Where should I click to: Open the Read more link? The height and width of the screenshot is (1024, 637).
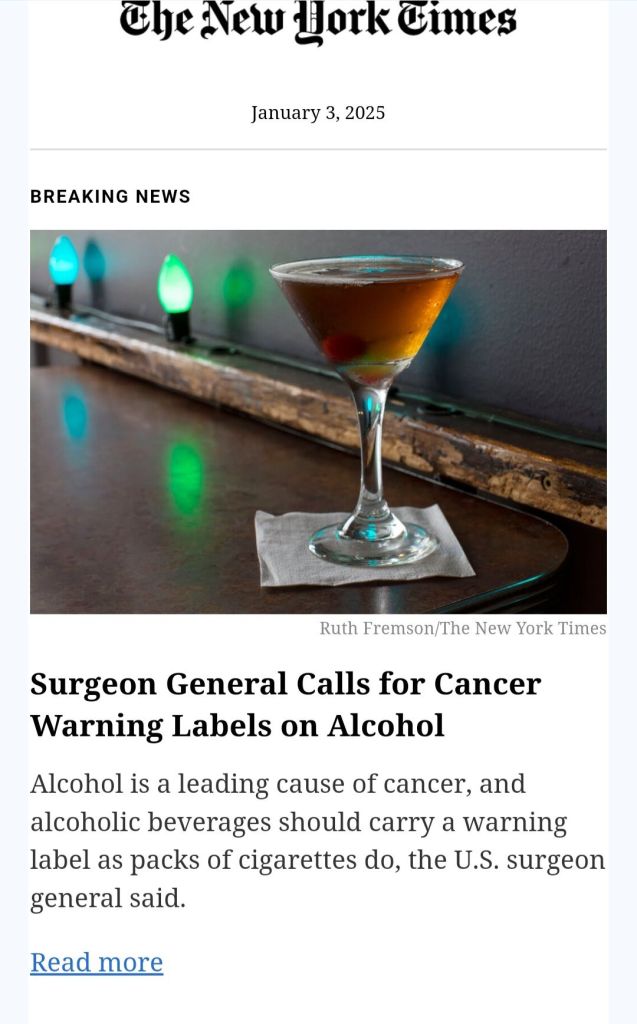96,962
